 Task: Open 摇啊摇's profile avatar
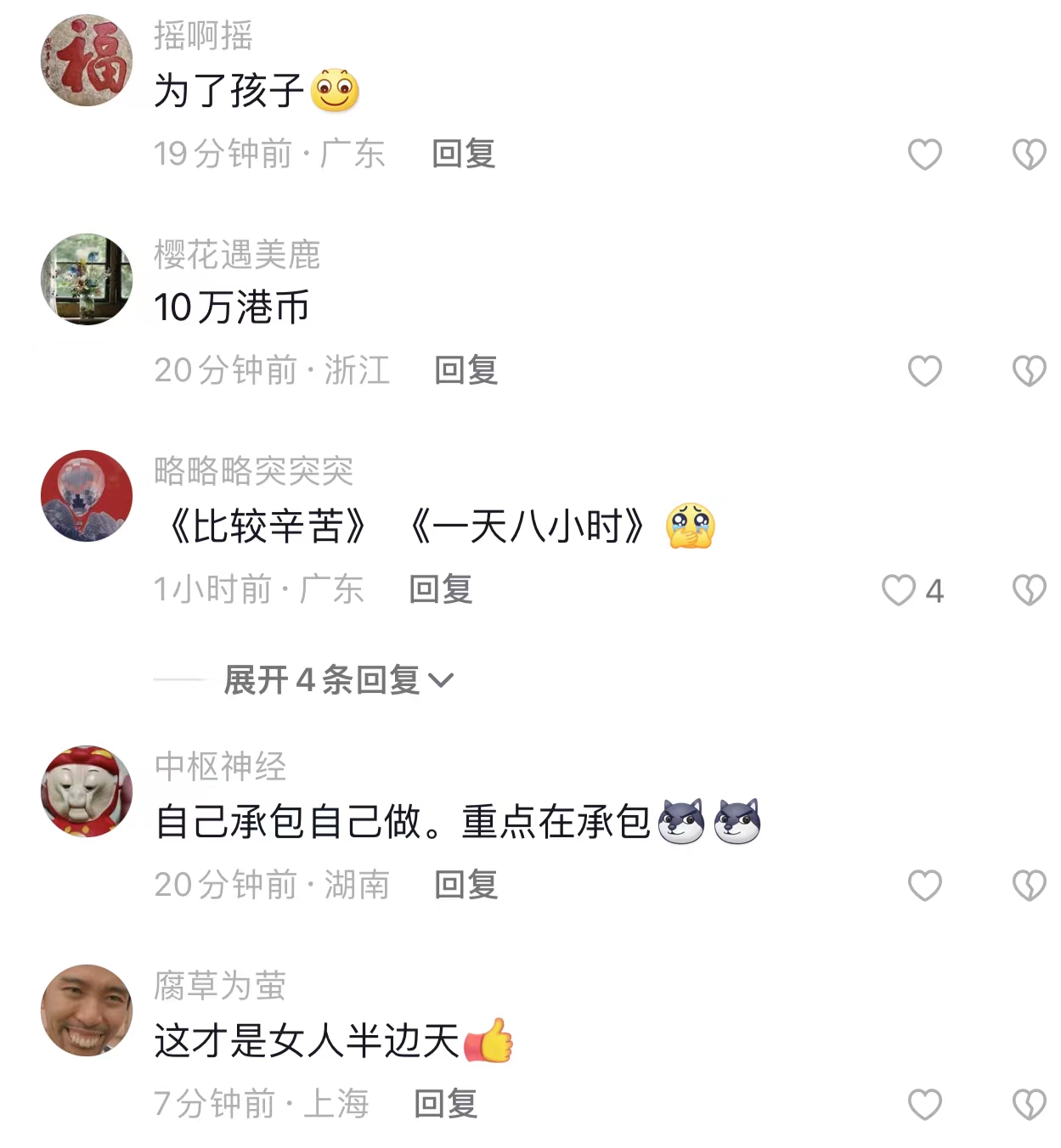(87, 61)
